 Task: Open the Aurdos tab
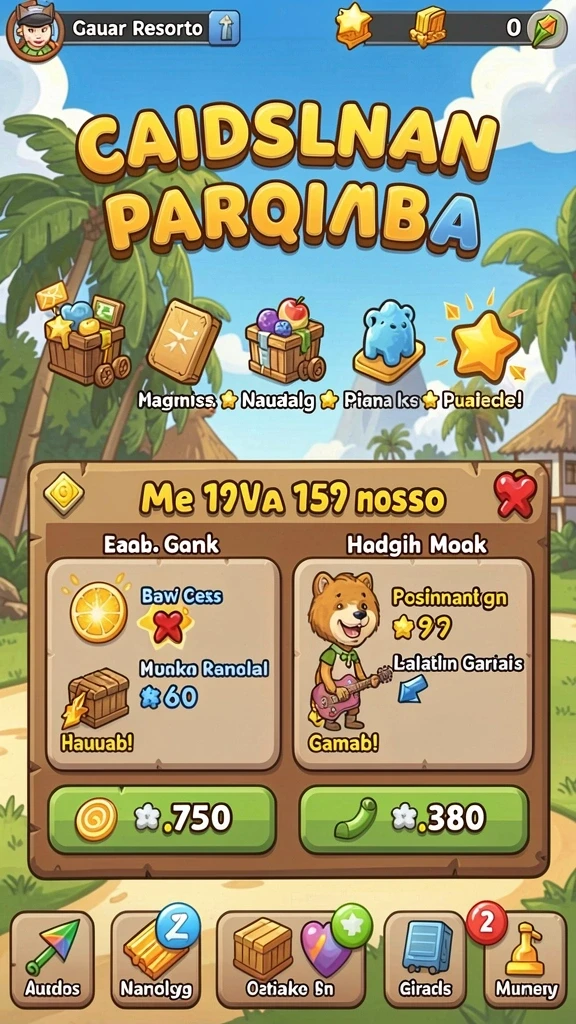point(52,959)
